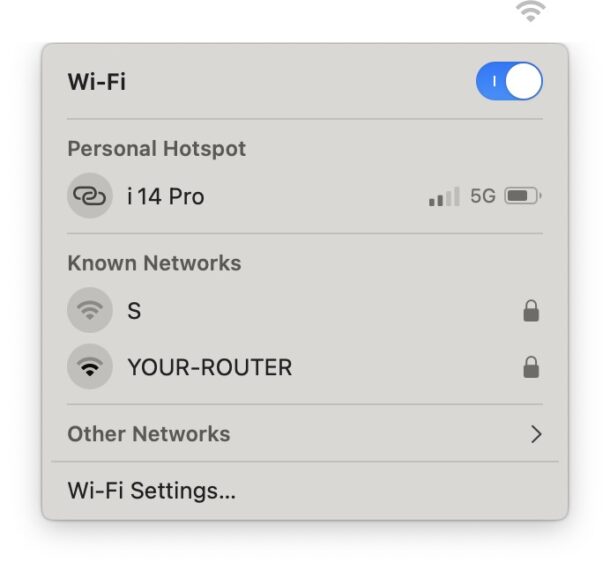
Task: Join the known network S
Action: pyautogui.click(x=133, y=311)
